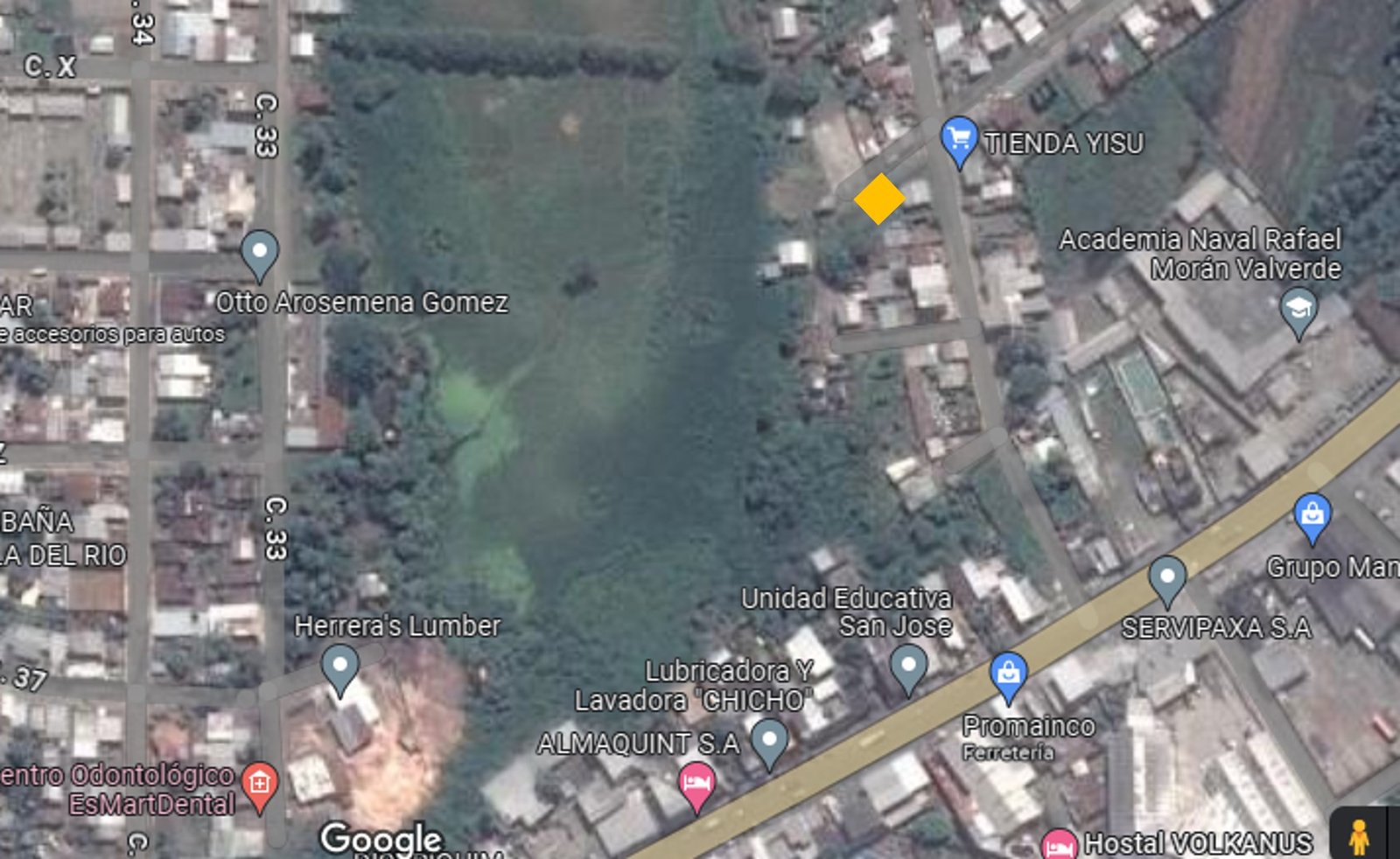1400x859 pixels.
Task: Activate the Street View pegman
Action: coord(1358,836)
